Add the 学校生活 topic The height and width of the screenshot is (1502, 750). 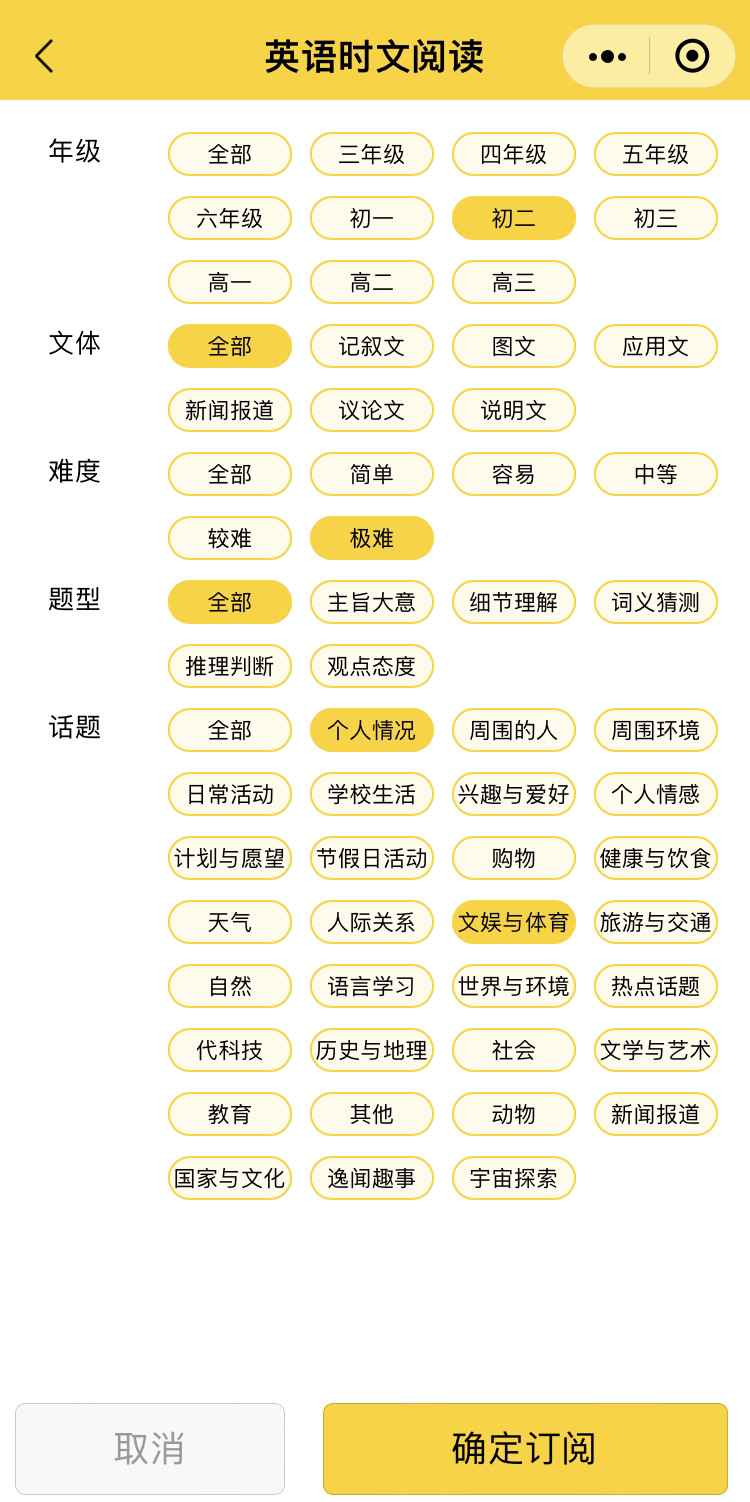tap(372, 794)
